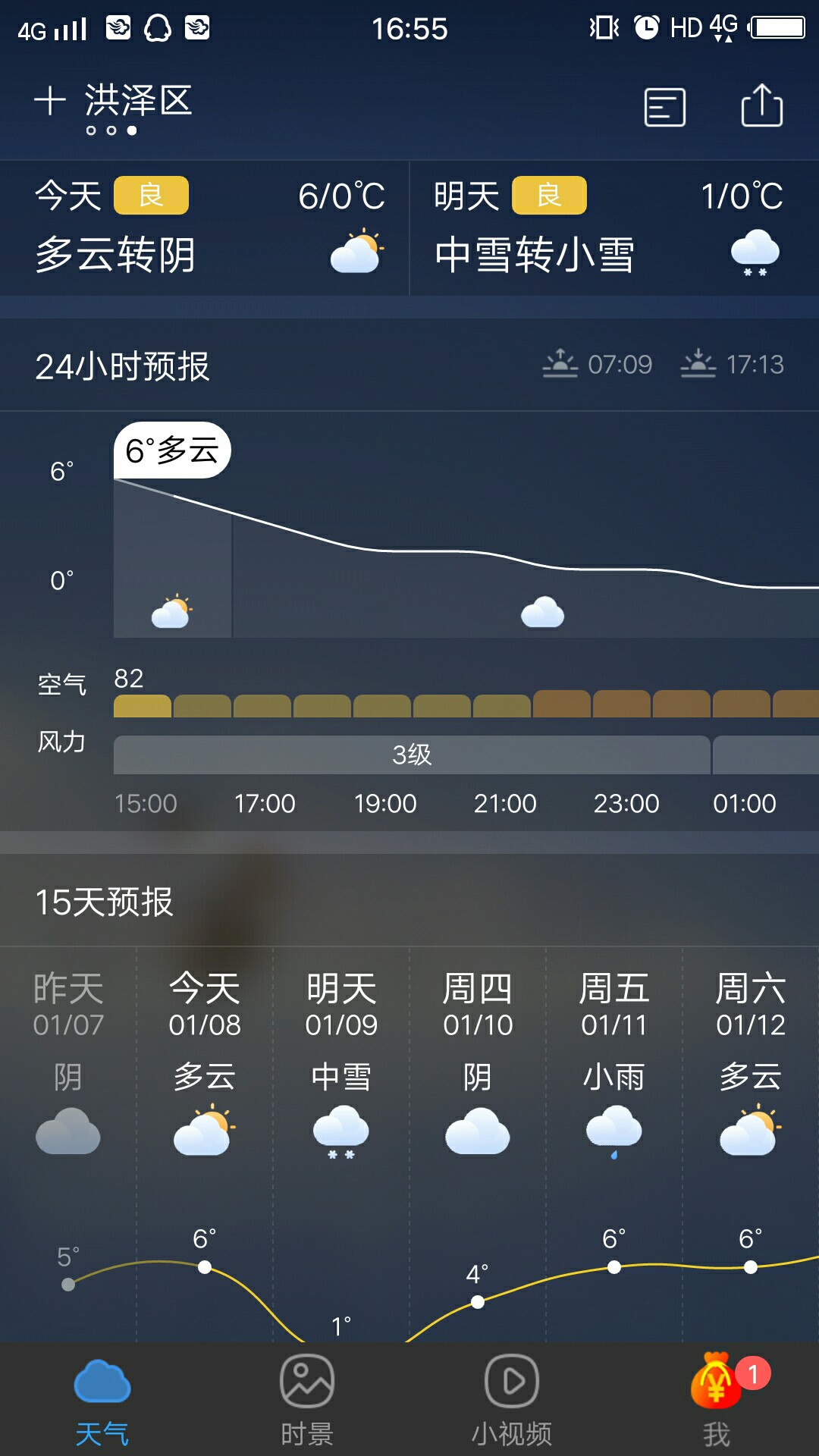Open tomorrow's 中雪转小雪 forecast card
819x1456 pixels.
point(614,228)
